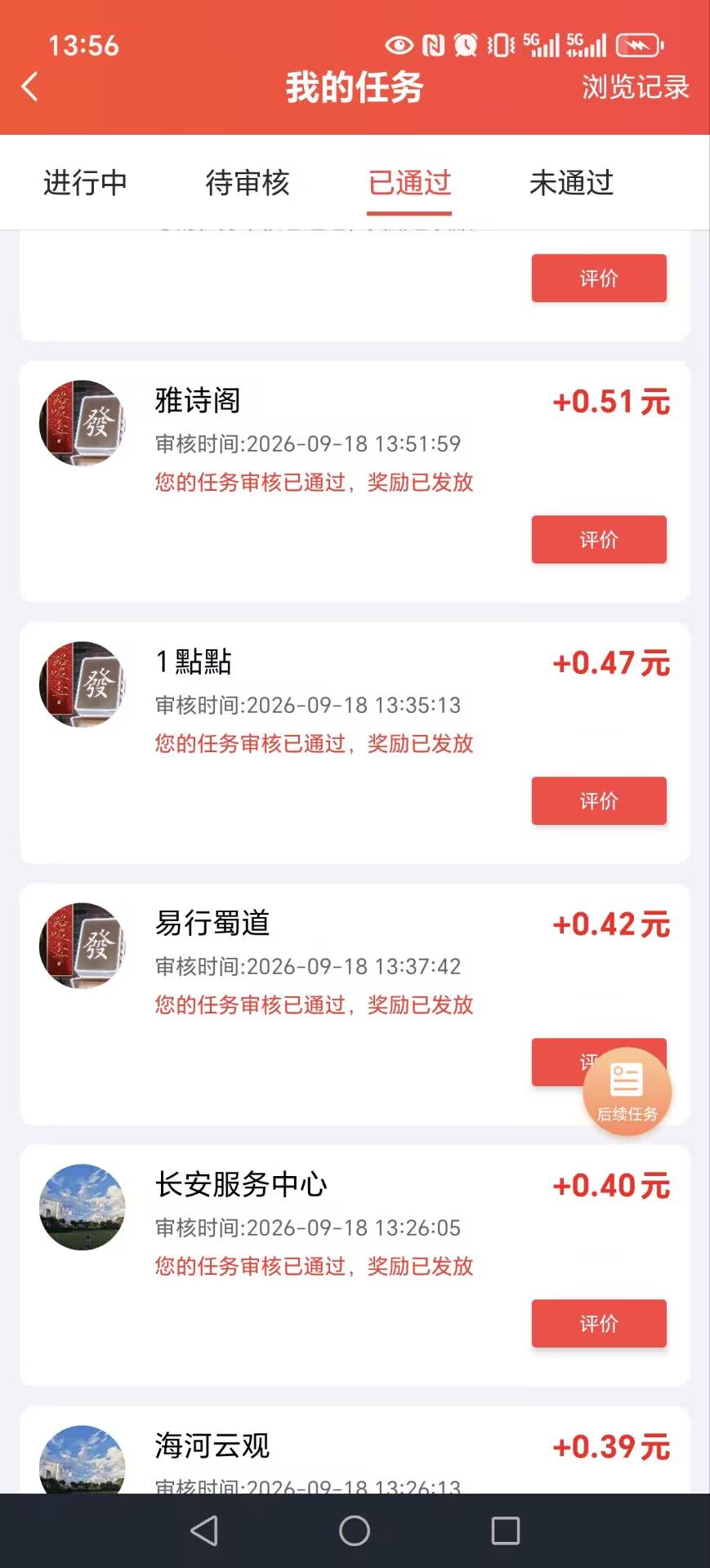Switch to the 待审核 tab
This screenshot has width=710, height=1568.
248,183
